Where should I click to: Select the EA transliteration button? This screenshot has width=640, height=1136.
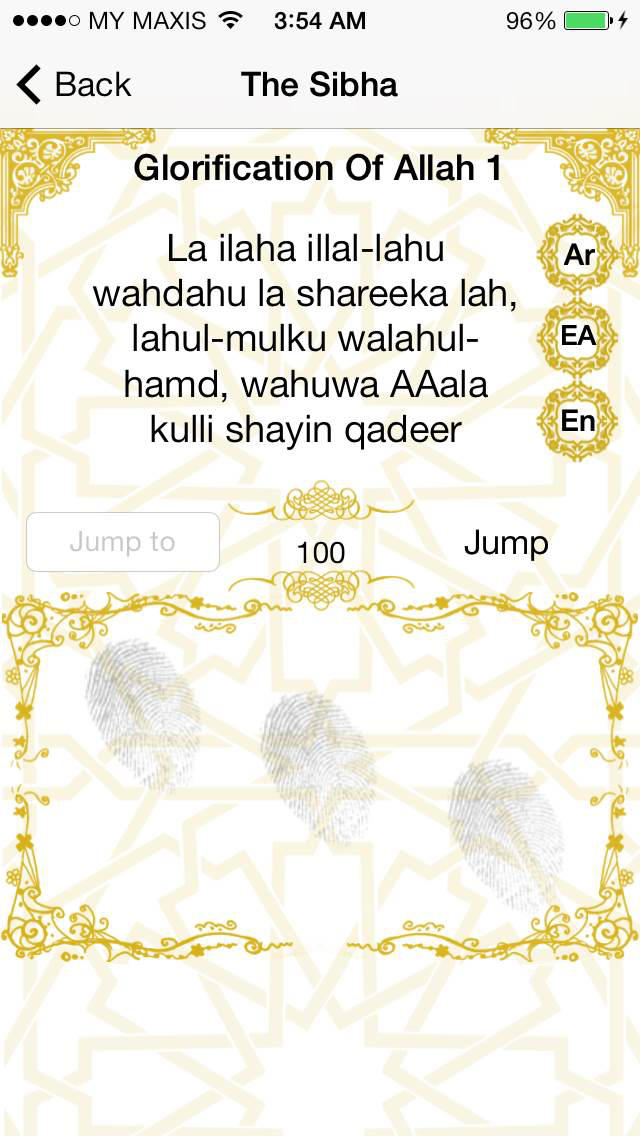(578, 337)
